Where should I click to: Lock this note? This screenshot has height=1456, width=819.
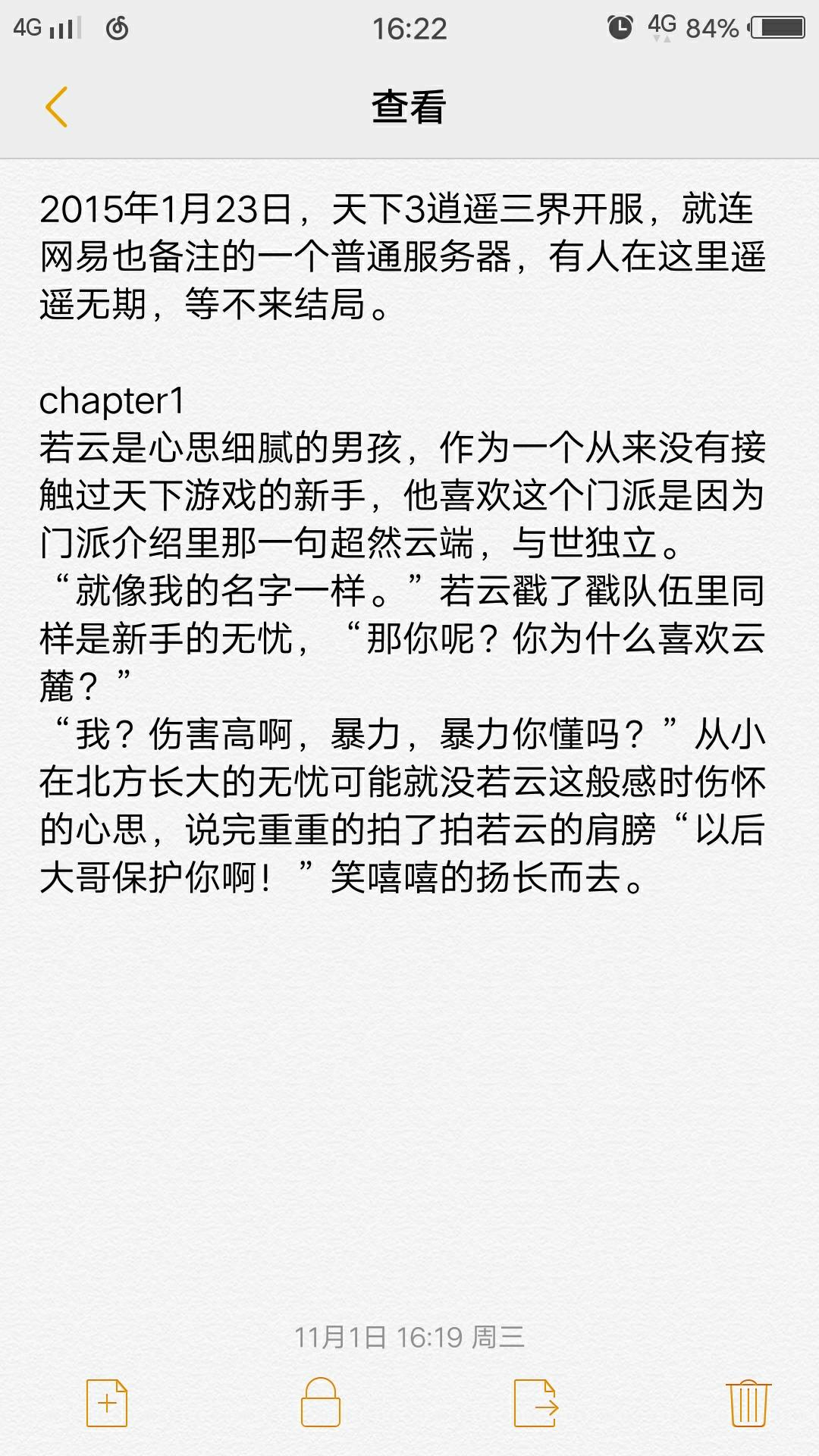click(x=320, y=1403)
